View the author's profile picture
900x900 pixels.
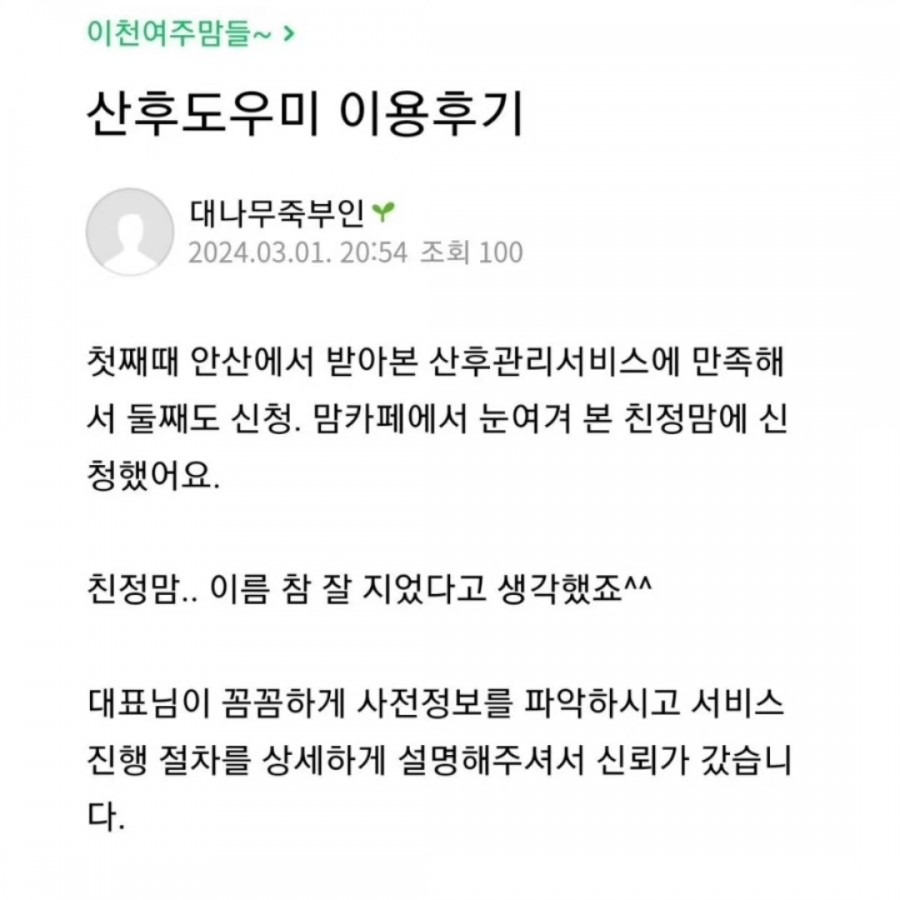pos(130,232)
